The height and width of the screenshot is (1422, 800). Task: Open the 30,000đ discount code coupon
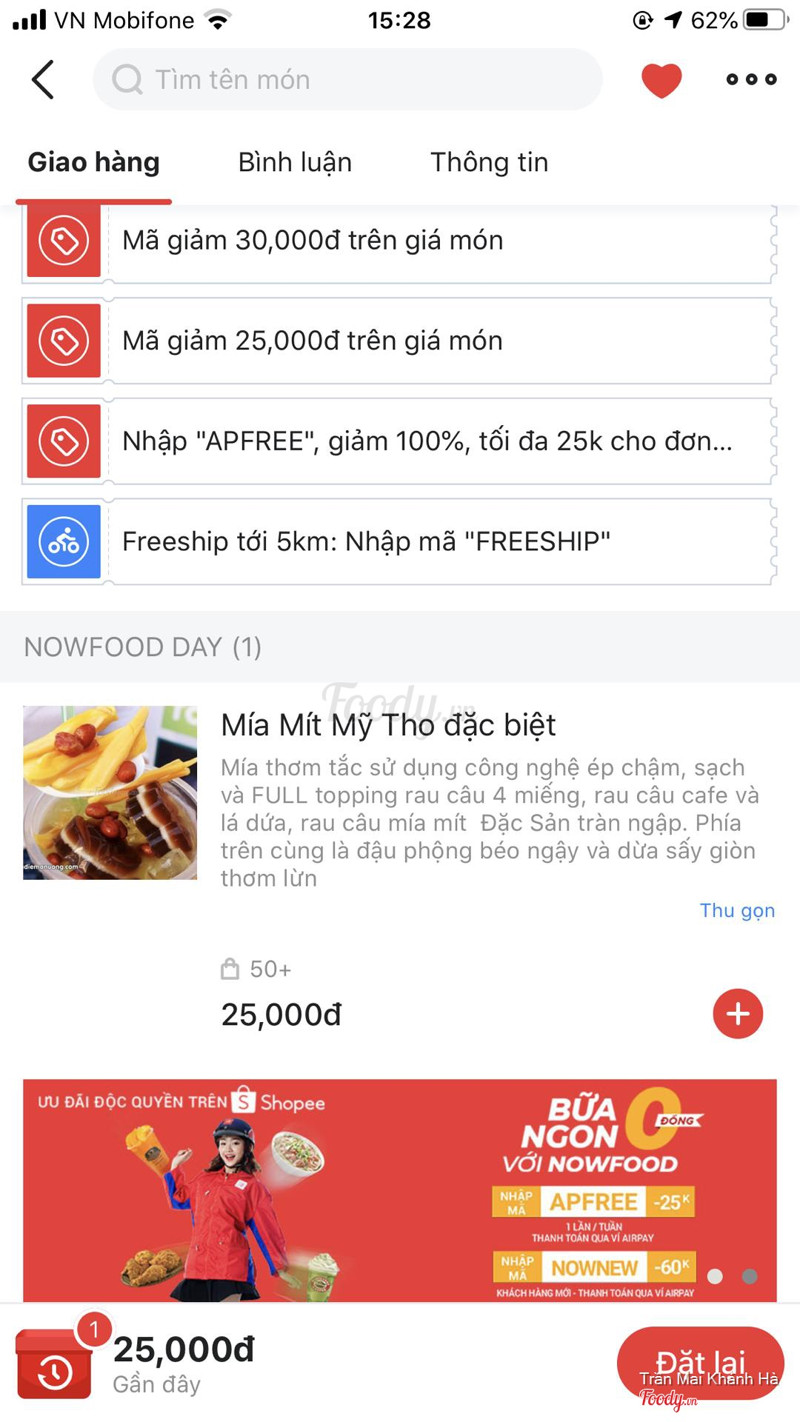(x=400, y=241)
